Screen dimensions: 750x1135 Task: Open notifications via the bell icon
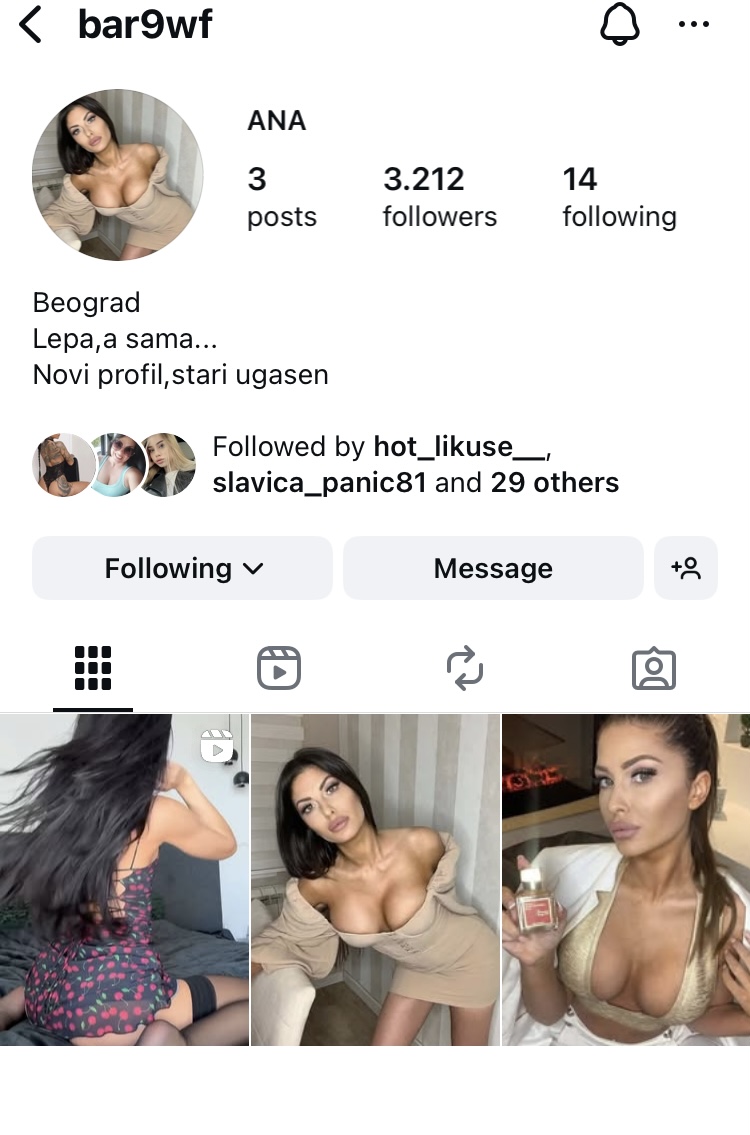[x=620, y=23]
